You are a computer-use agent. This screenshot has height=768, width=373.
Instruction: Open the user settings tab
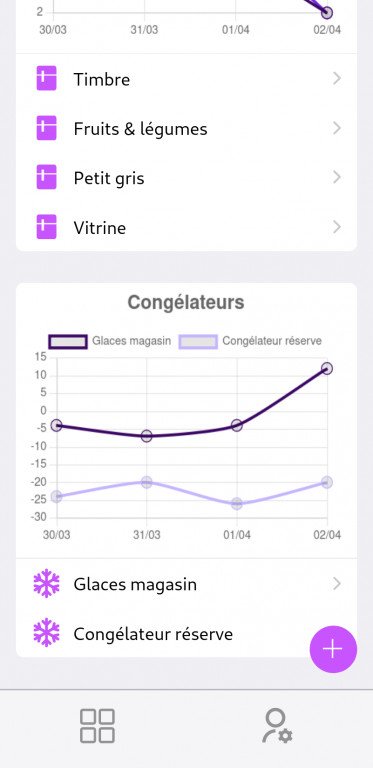(x=277, y=726)
